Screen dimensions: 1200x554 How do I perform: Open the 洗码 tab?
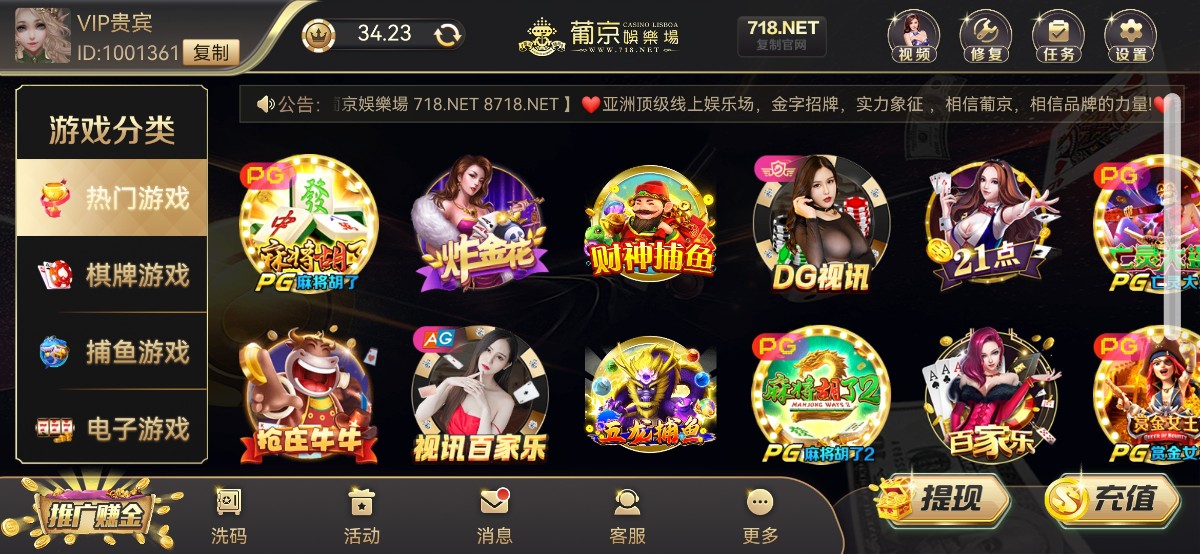coord(229,515)
